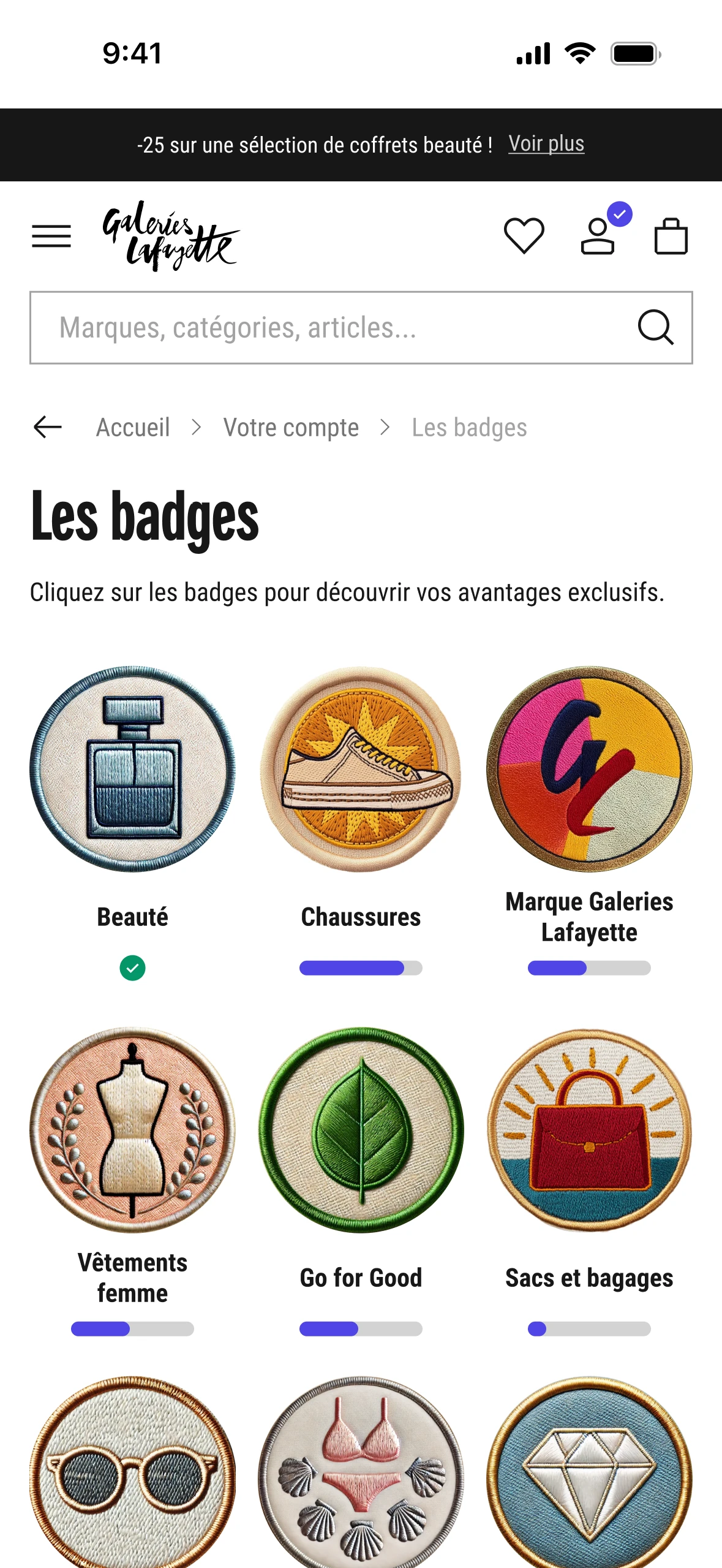Open the account profile icon

pos(598,237)
